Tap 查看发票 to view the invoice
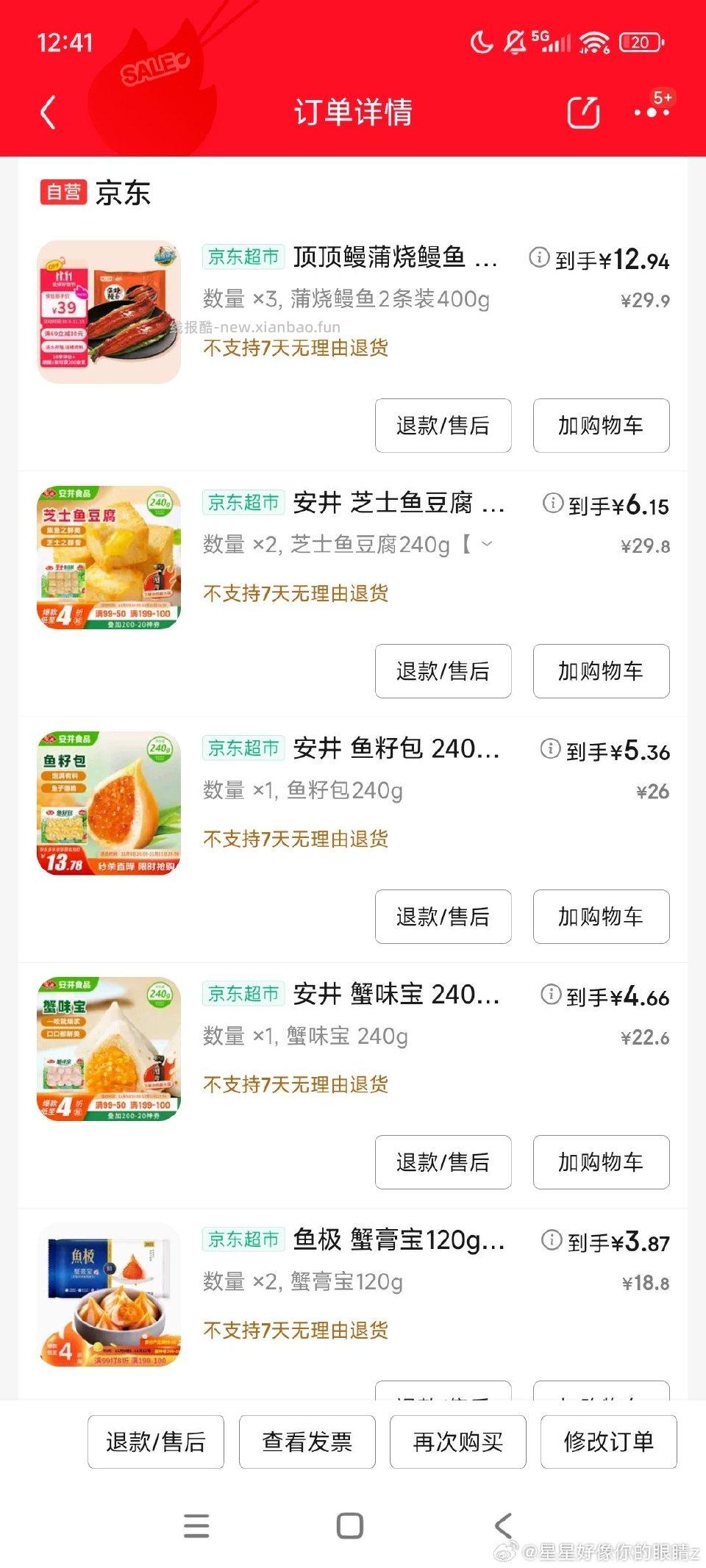Image resolution: width=706 pixels, height=1568 pixels. pyautogui.click(x=307, y=1442)
